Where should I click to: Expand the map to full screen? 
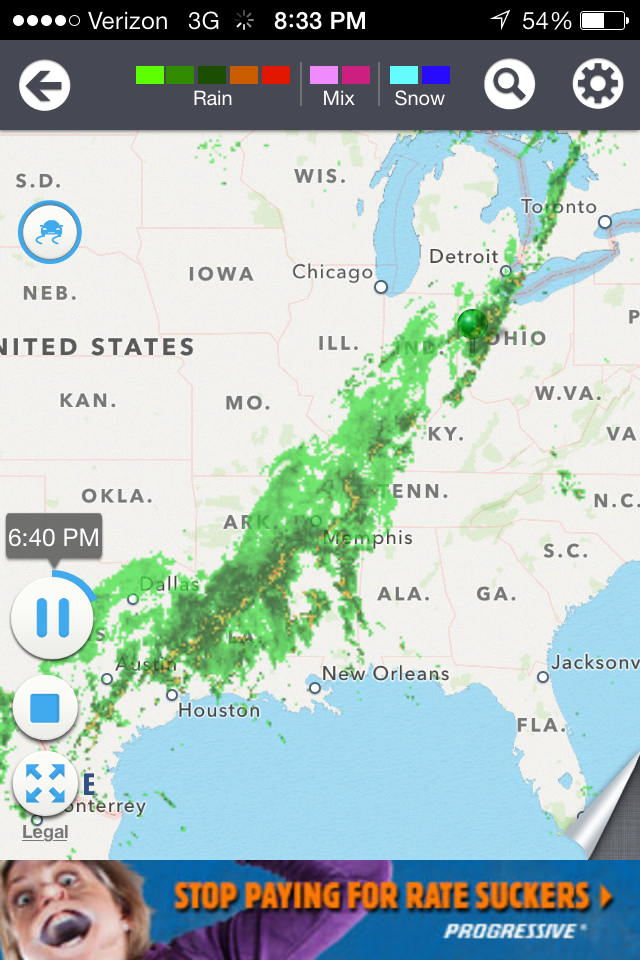point(45,783)
